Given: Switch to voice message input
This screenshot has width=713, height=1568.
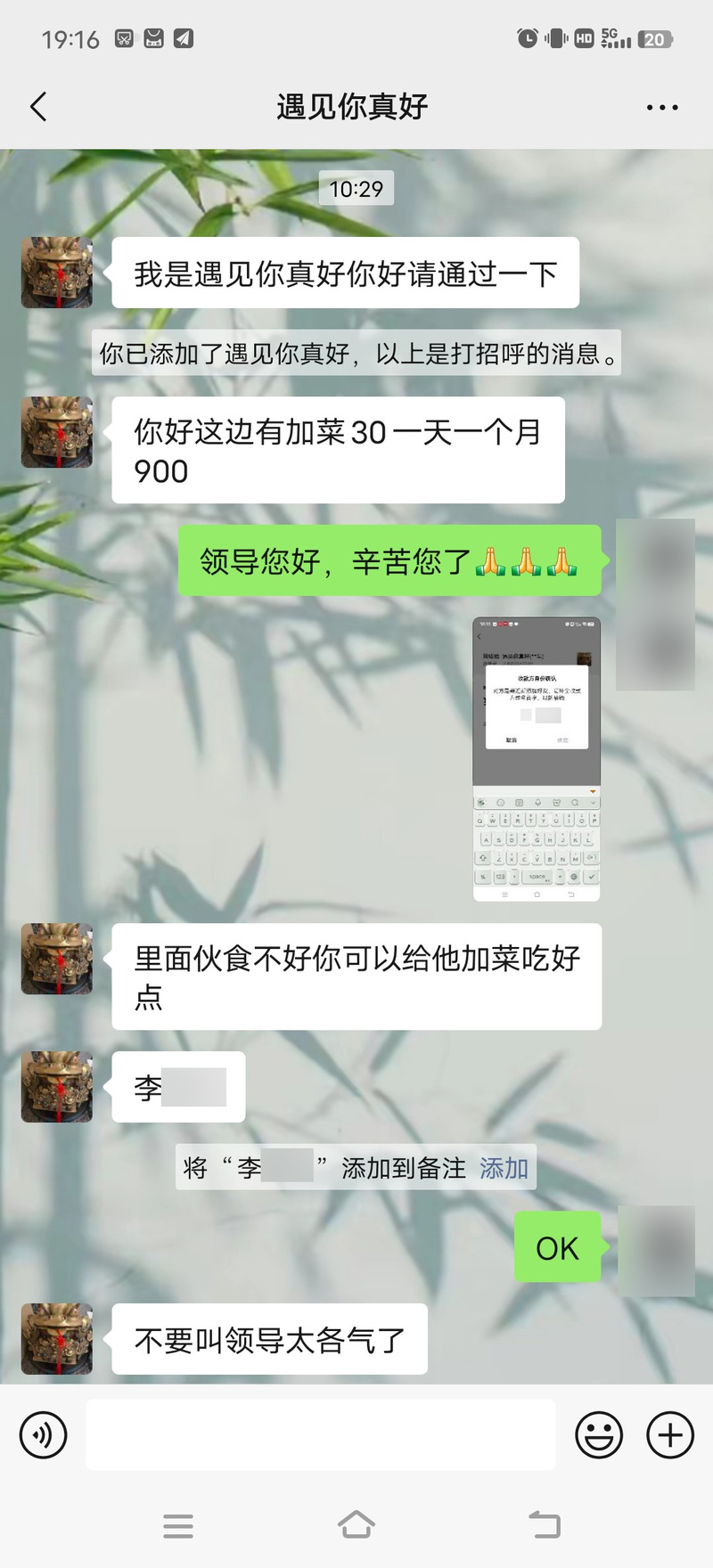Looking at the screenshot, I should [x=43, y=1435].
